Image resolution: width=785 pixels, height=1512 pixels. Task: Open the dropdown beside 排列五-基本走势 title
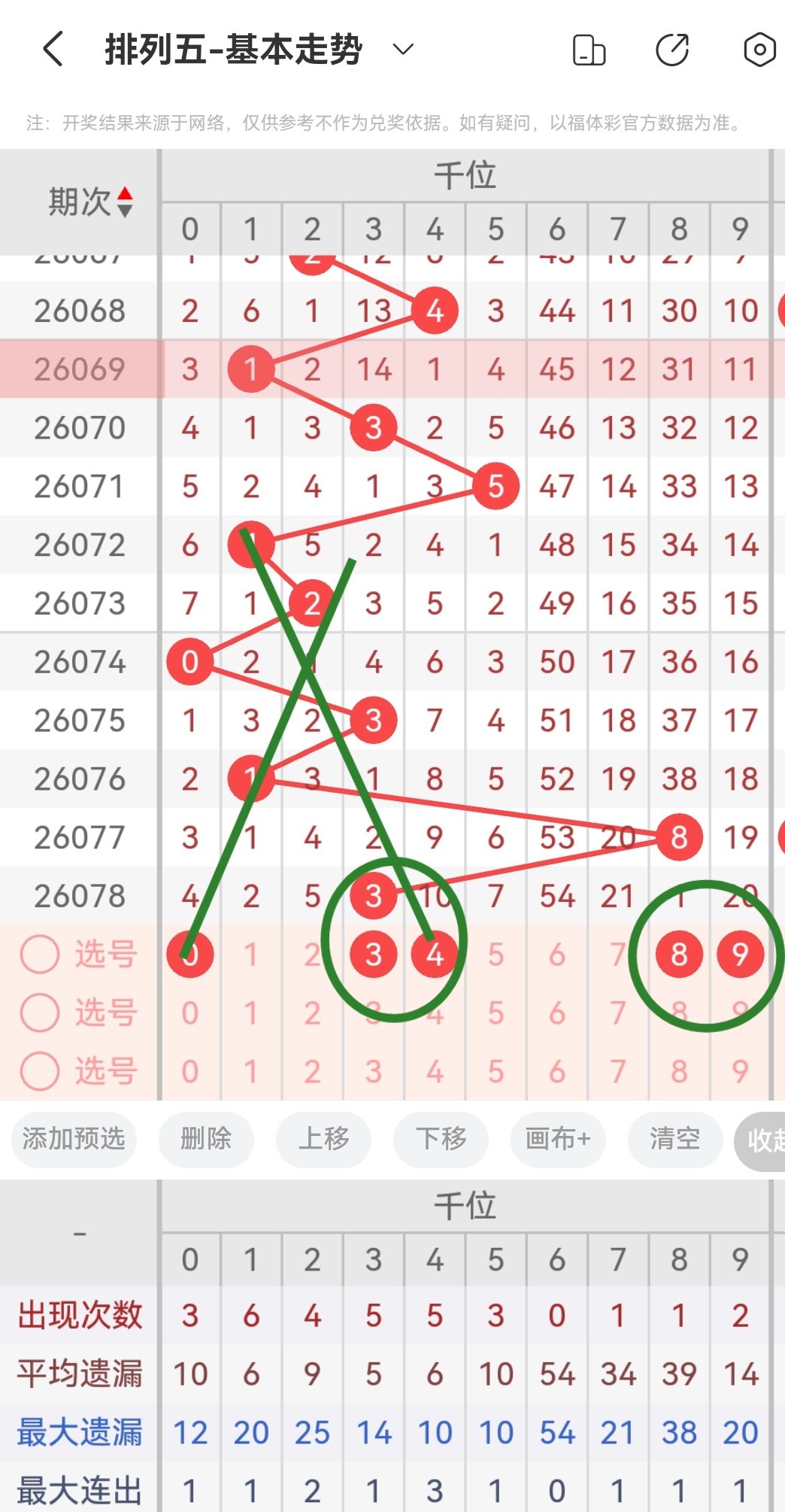click(x=402, y=48)
